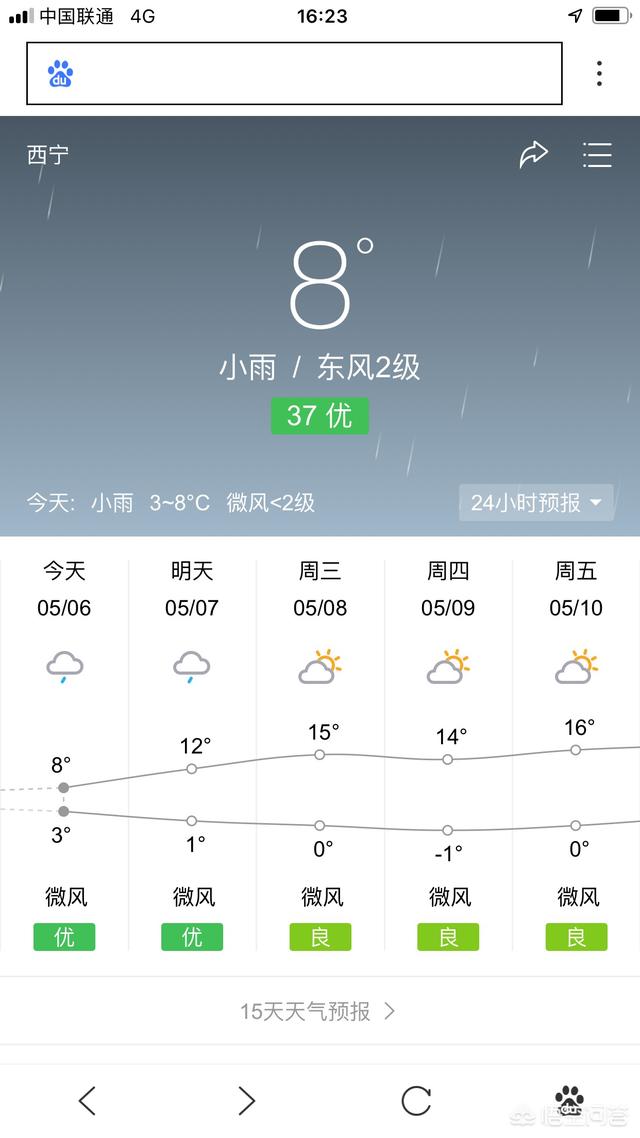Go back to the previous page
Image resolution: width=640 pixels, height=1138 pixels.
[x=87, y=1100]
